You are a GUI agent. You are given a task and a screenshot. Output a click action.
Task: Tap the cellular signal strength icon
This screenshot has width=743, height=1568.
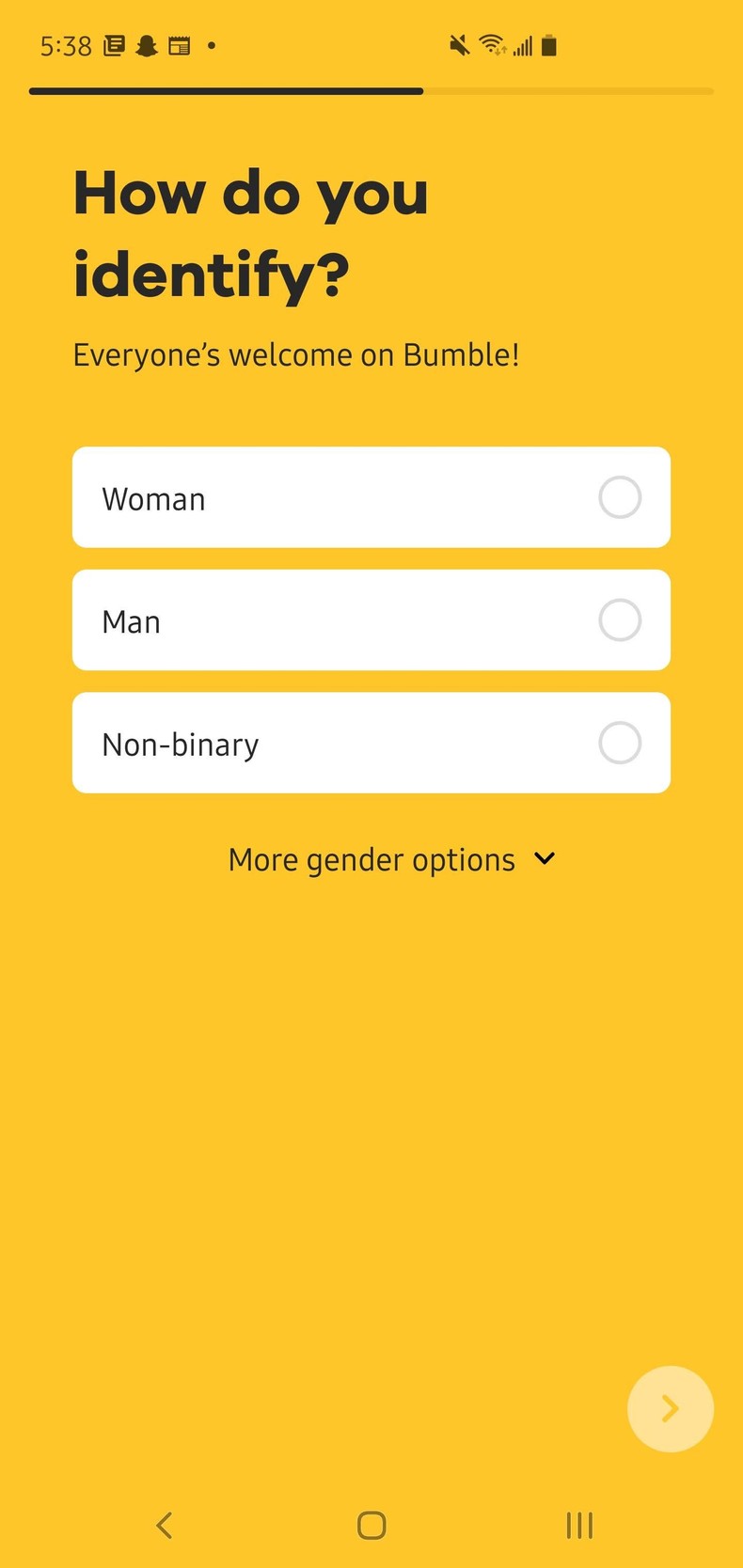coord(523,44)
